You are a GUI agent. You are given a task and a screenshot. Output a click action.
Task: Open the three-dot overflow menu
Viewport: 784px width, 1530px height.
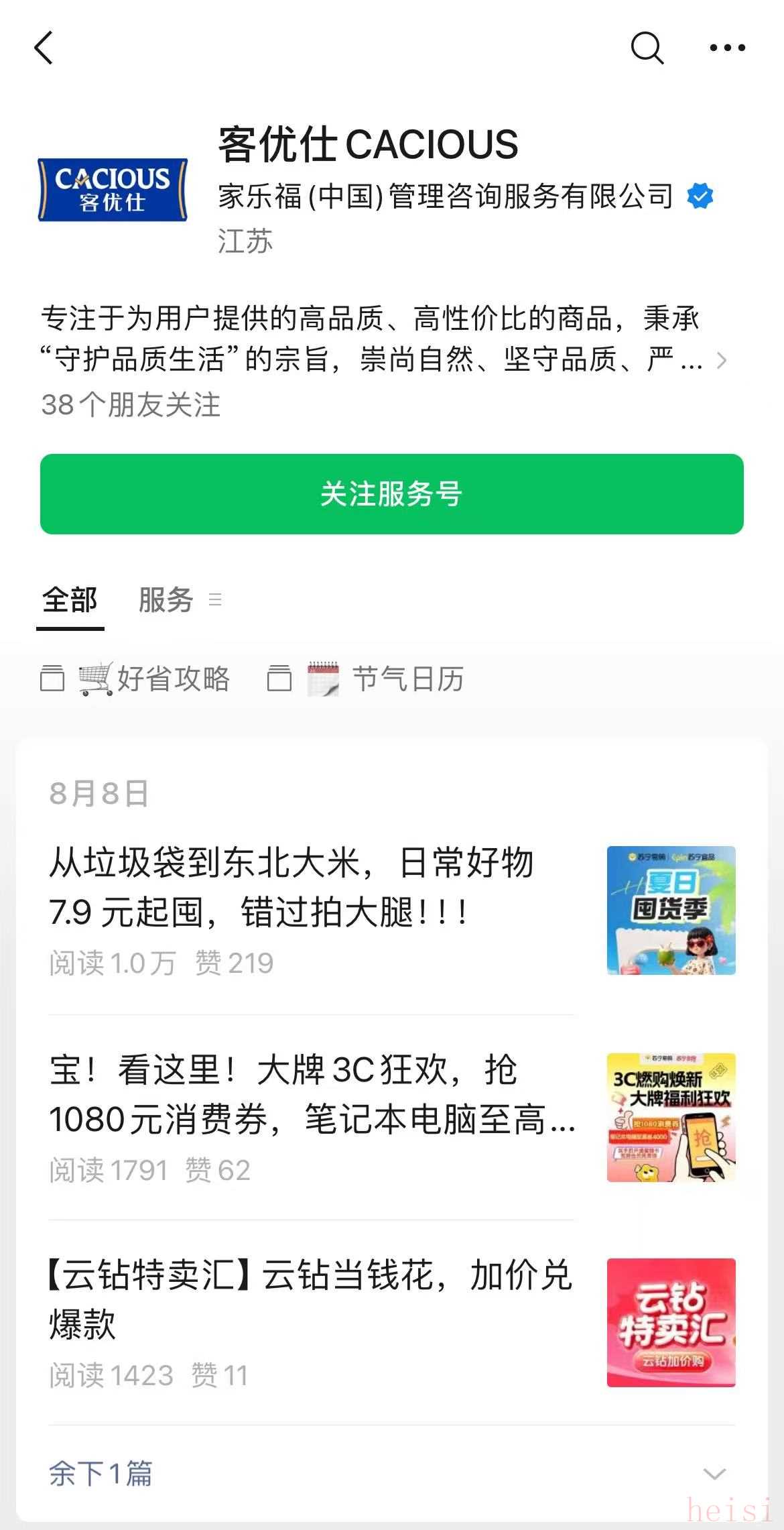point(727,48)
